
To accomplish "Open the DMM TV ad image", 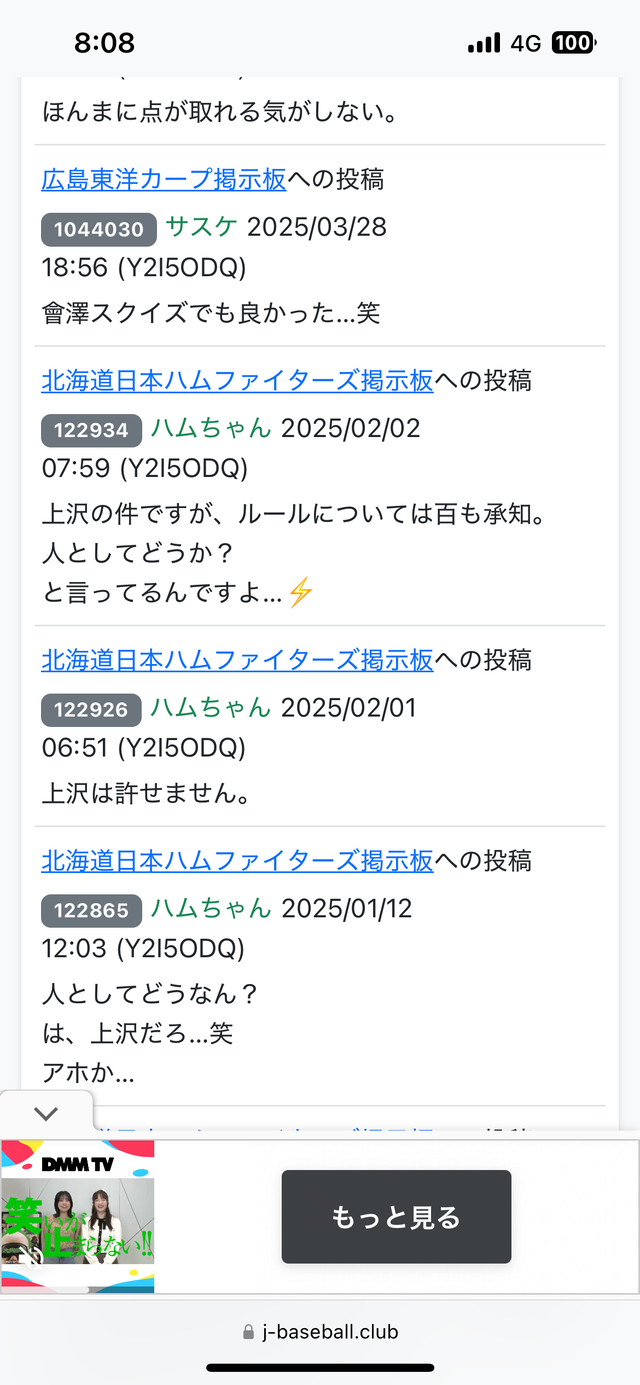I will tap(78, 1217).
